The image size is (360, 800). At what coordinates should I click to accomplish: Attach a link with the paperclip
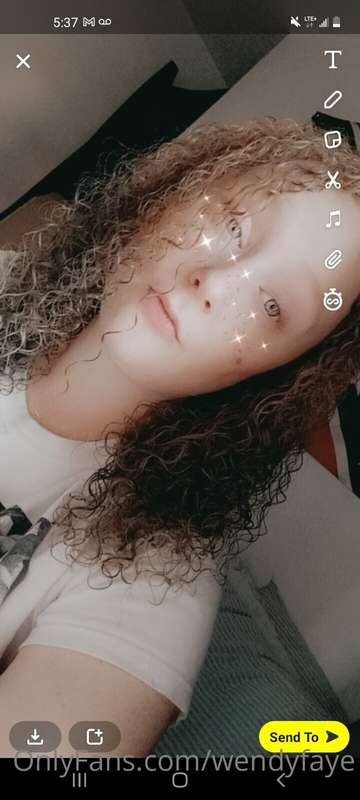click(332, 260)
